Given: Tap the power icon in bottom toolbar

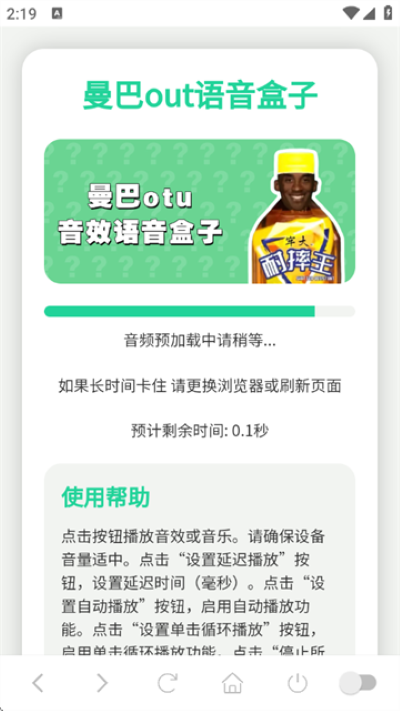Looking at the screenshot, I should (298, 683).
